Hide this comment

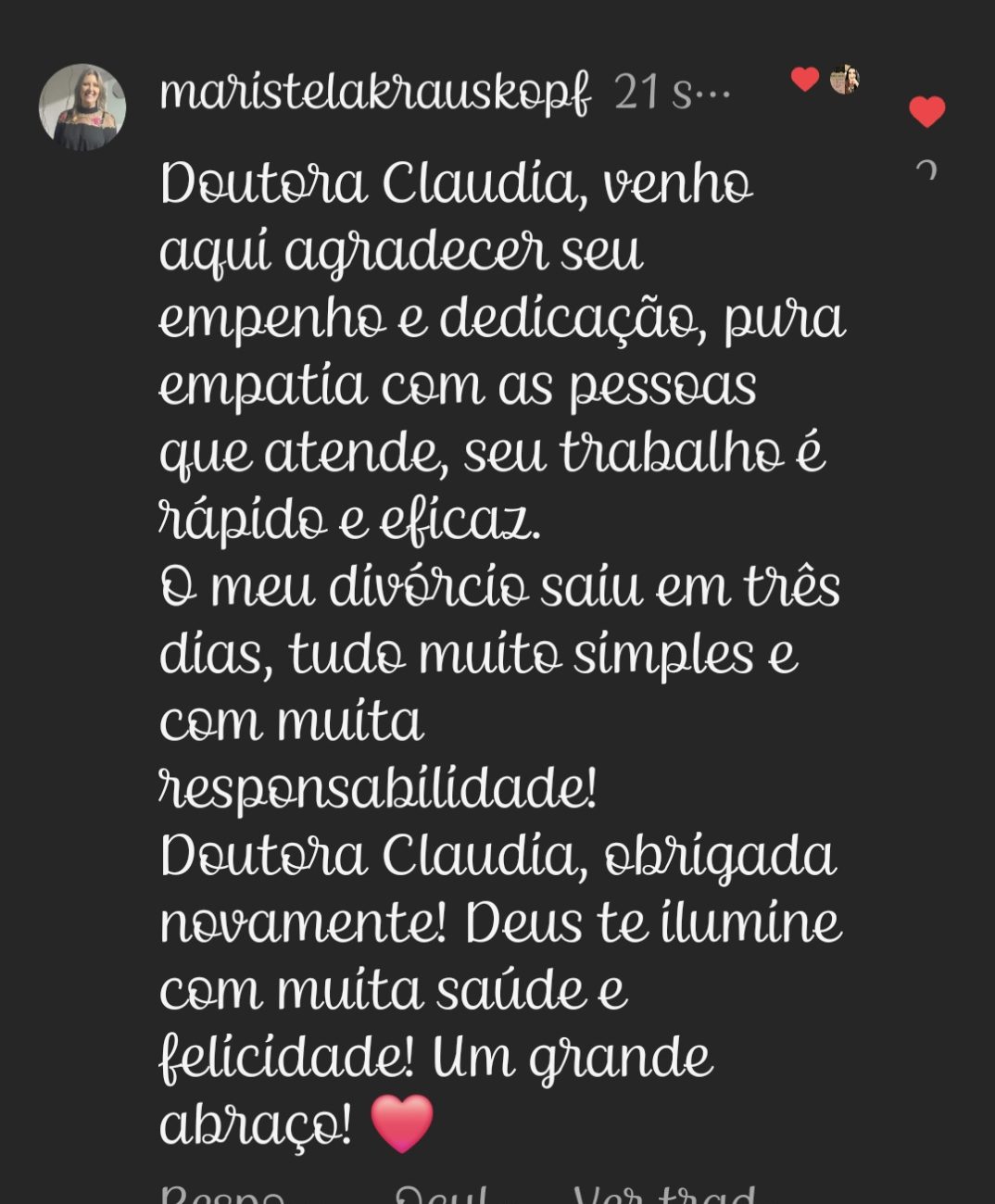(x=441, y=1193)
